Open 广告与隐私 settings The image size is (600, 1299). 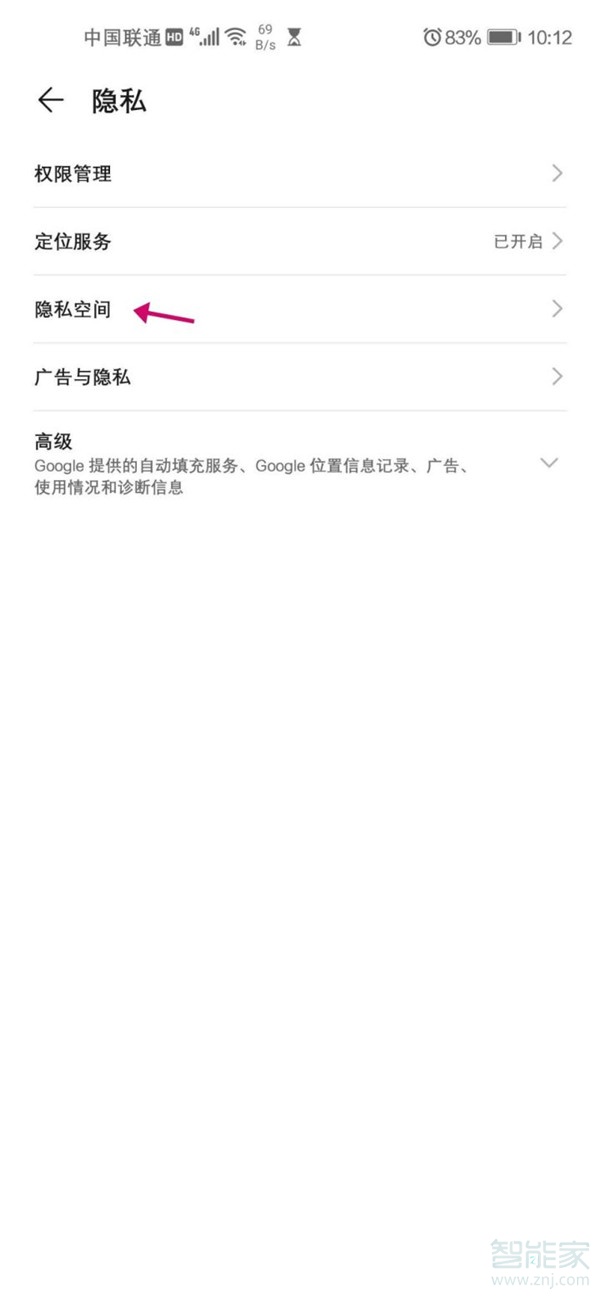[x=299, y=377]
